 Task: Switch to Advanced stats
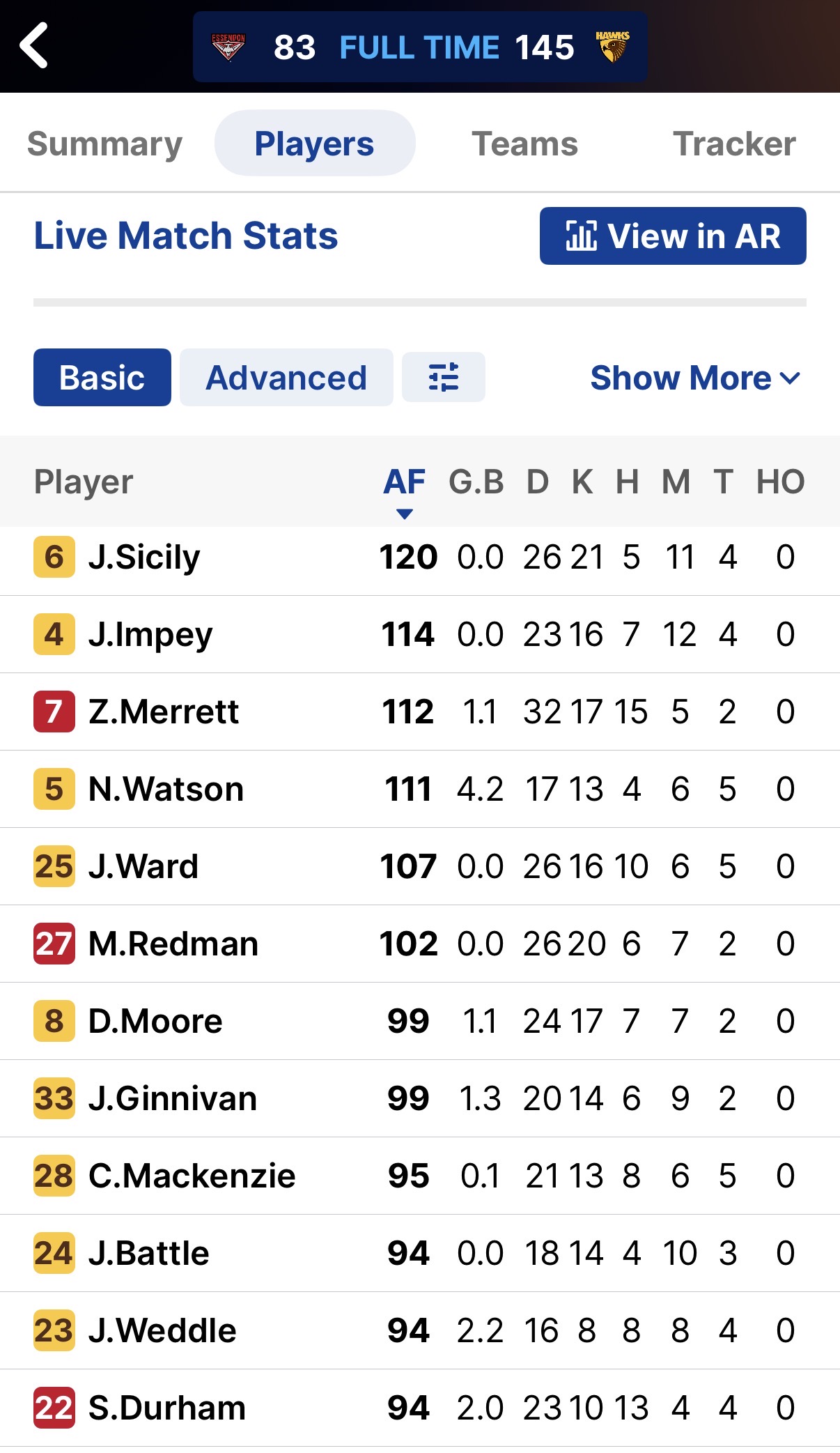click(286, 378)
